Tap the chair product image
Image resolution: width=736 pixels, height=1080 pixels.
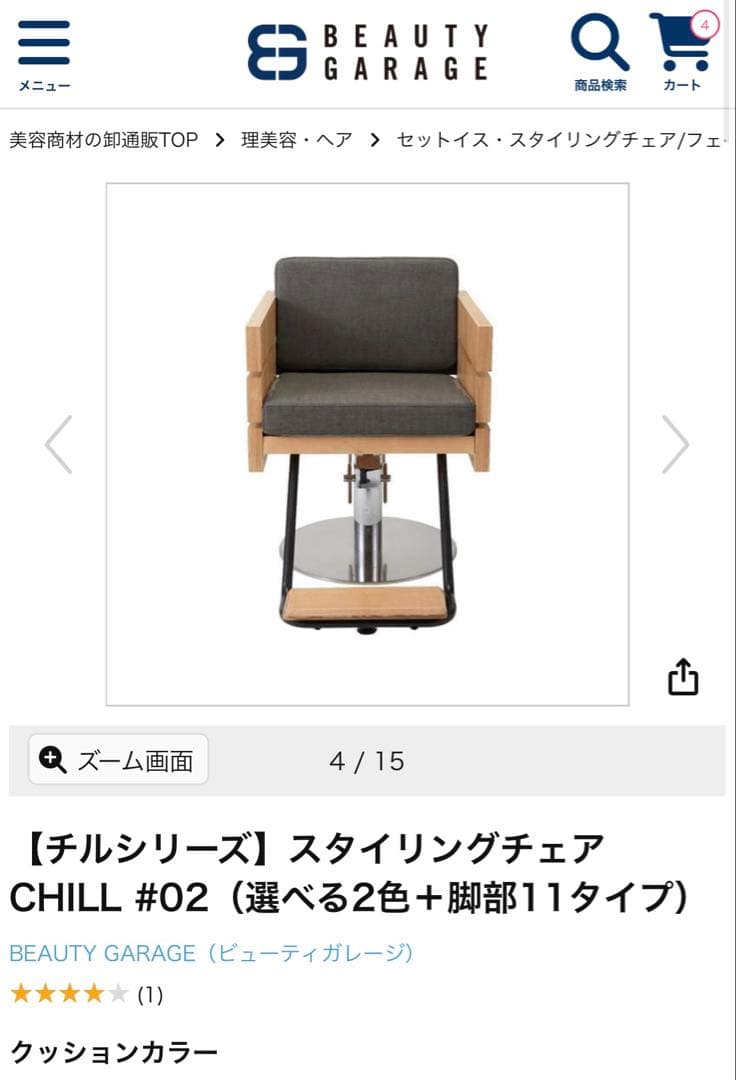coord(368,444)
